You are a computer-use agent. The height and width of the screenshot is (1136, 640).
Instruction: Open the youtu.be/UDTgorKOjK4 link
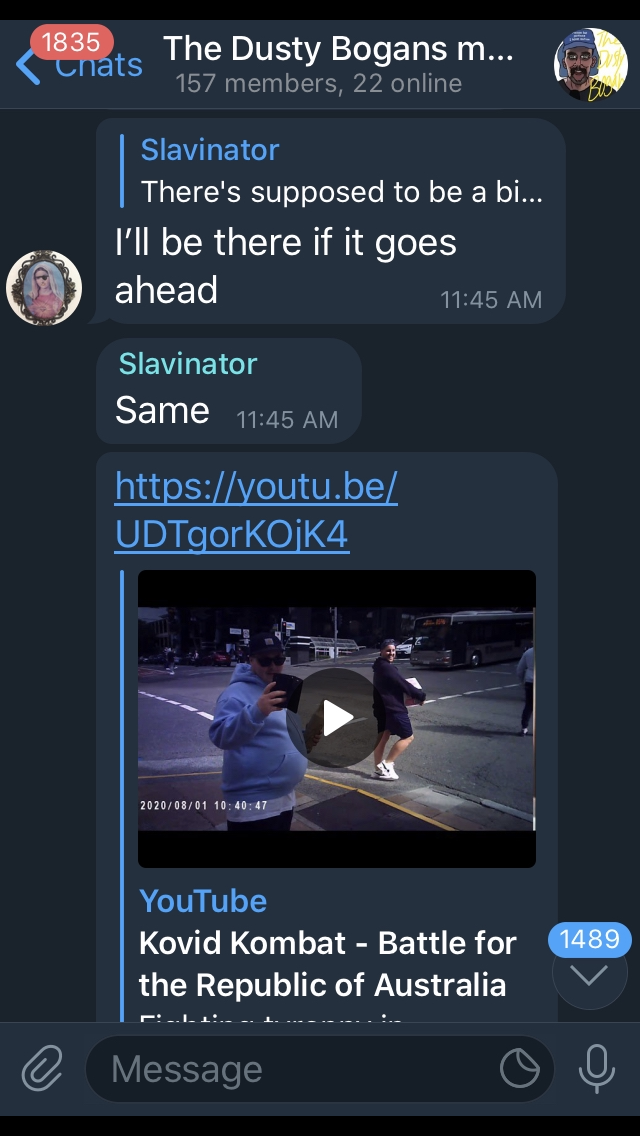pyautogui.click(x=256, y=511)
